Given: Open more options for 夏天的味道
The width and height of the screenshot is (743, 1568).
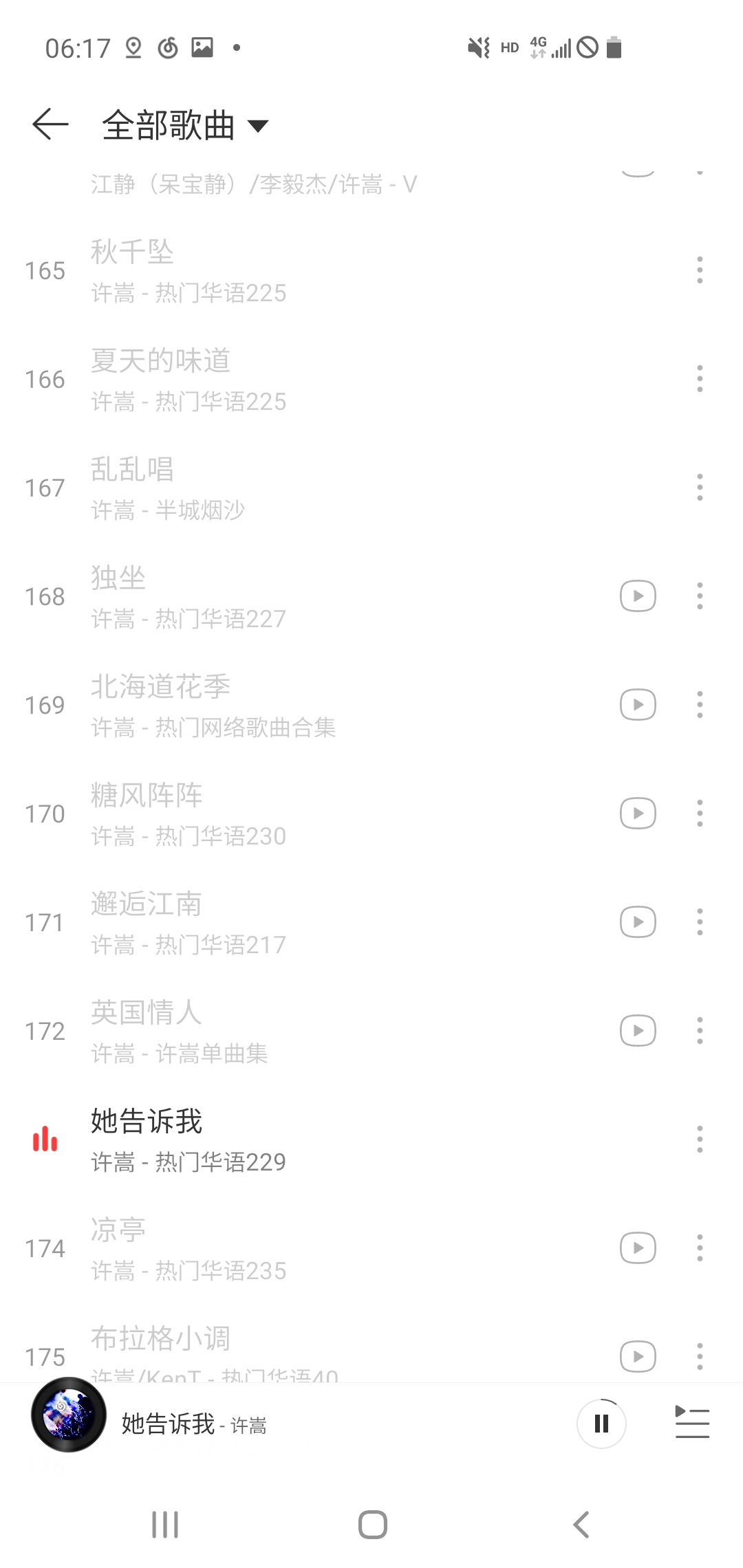Looking at the screenshot, I should pyautogui.click(x=700, y=379).
